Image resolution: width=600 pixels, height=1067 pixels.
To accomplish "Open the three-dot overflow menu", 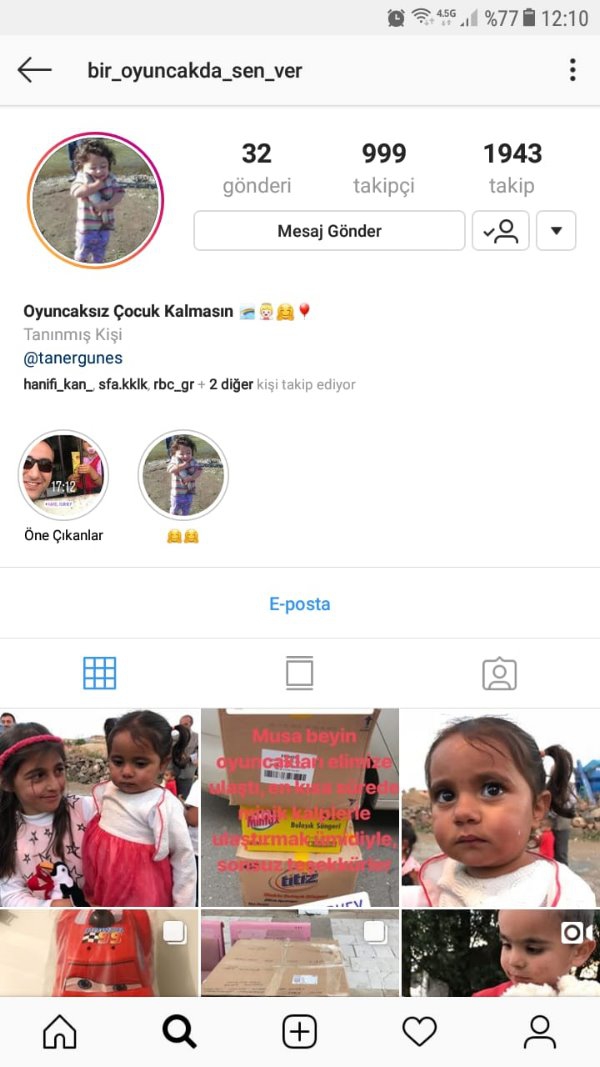I will [572, 70].
